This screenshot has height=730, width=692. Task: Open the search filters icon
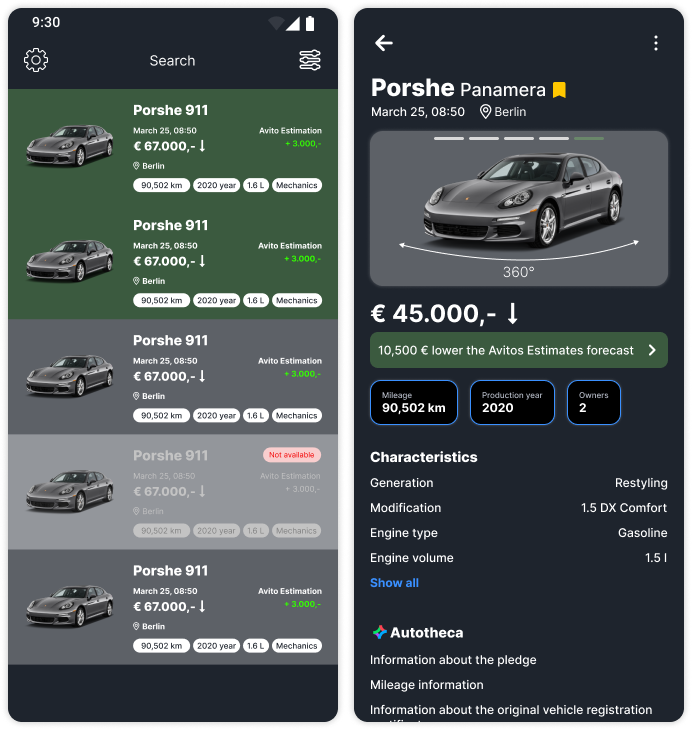coord(310,60)
